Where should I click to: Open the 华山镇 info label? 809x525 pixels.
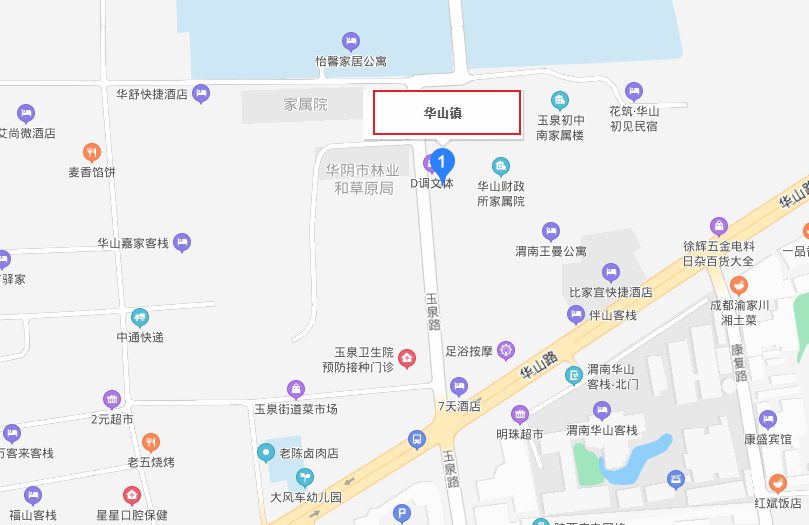447,113
